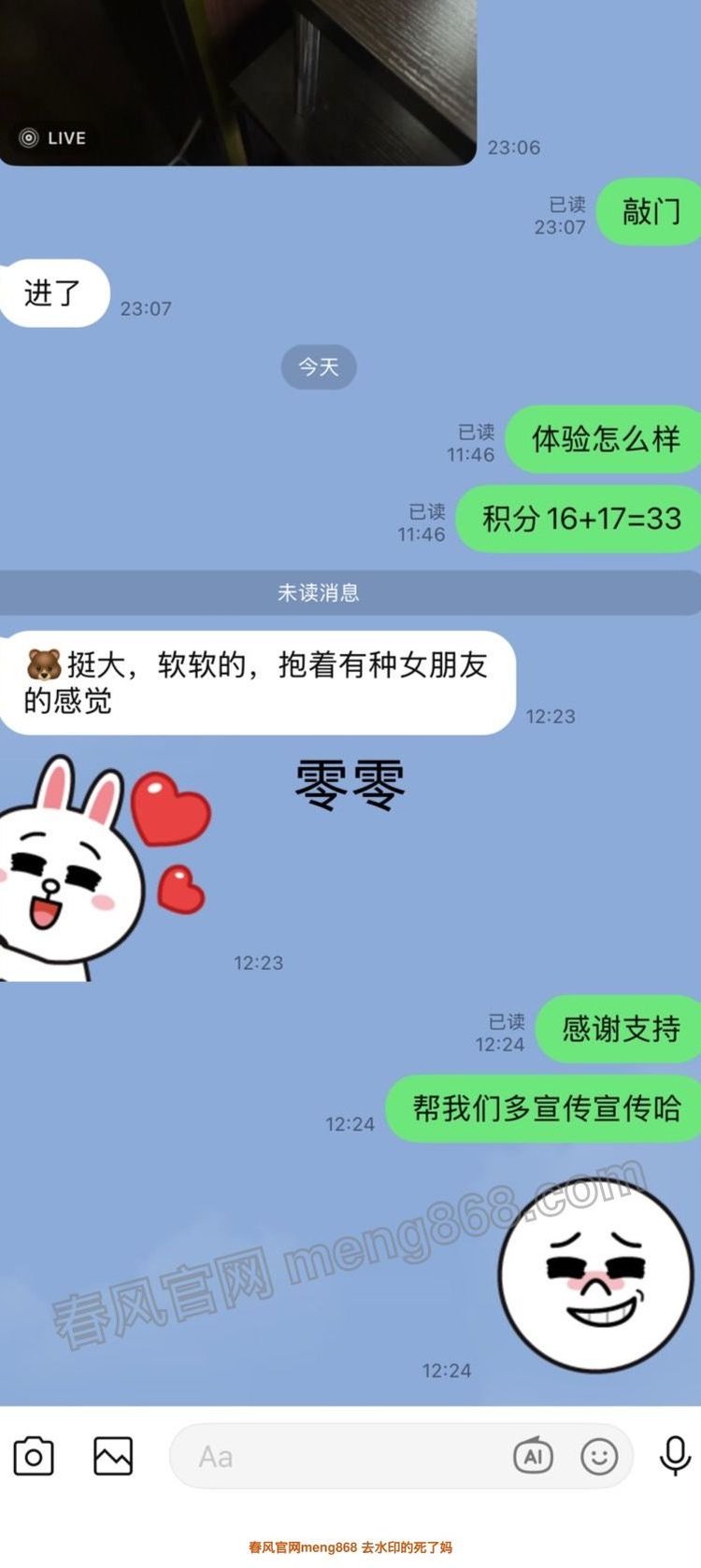Open the photo gallery picker

(113, 1456)
